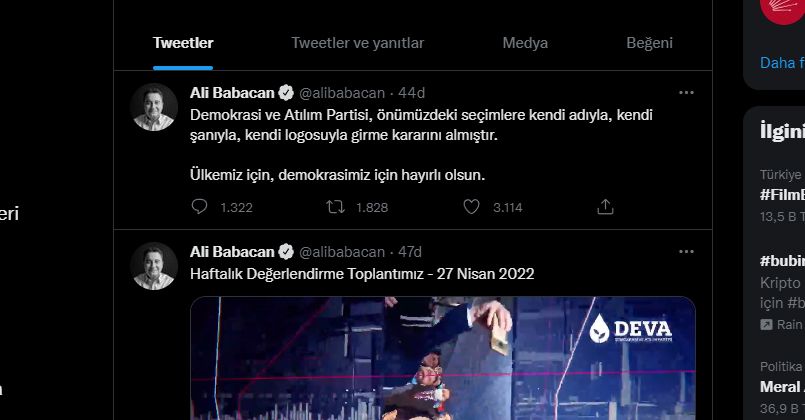
Task: Switch to the Tweetler tab
Action: pyautogui.click(x=183, y=43)
